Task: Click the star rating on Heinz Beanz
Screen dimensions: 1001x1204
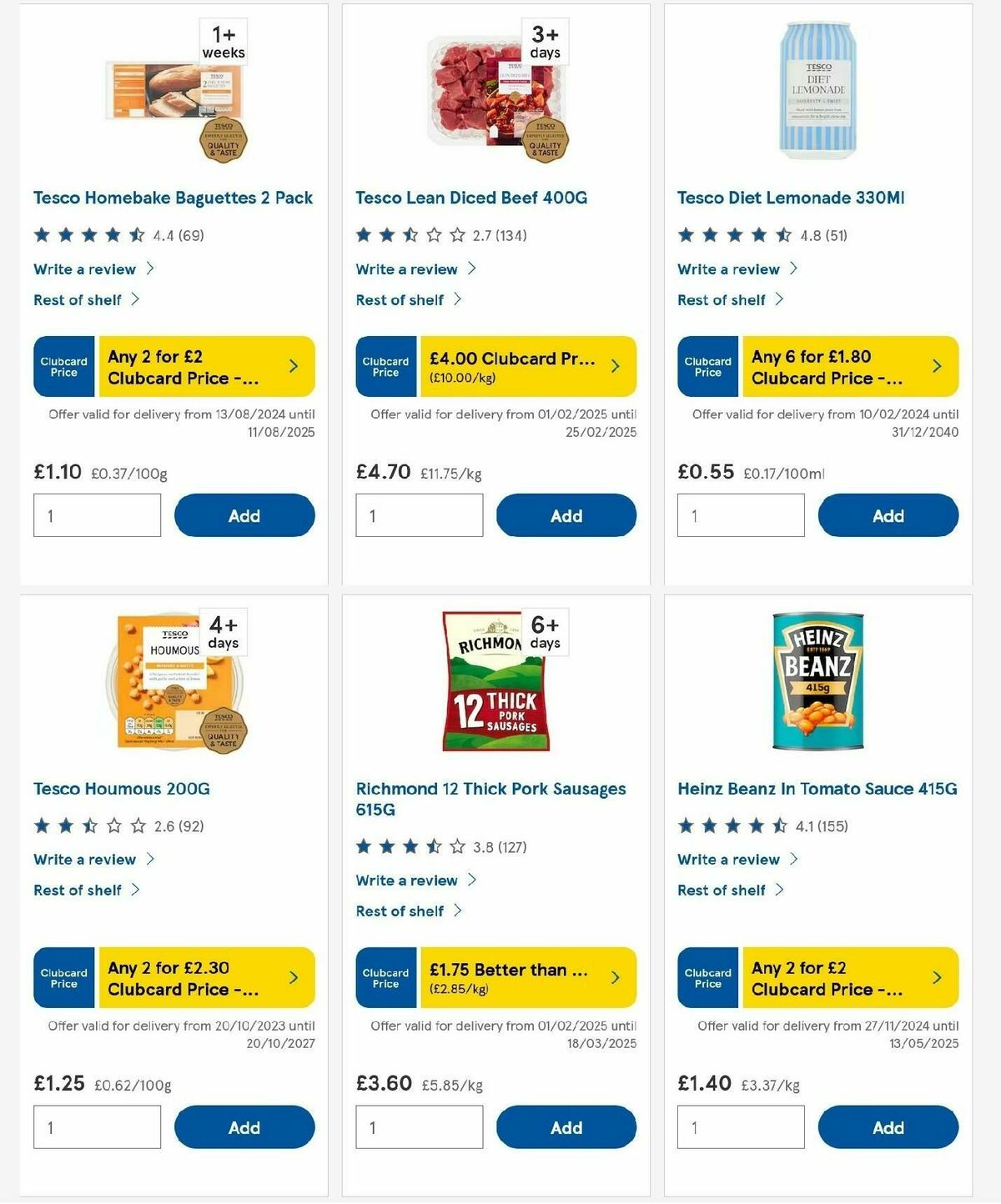Action: pyautogui.click(x=735, y=825)
